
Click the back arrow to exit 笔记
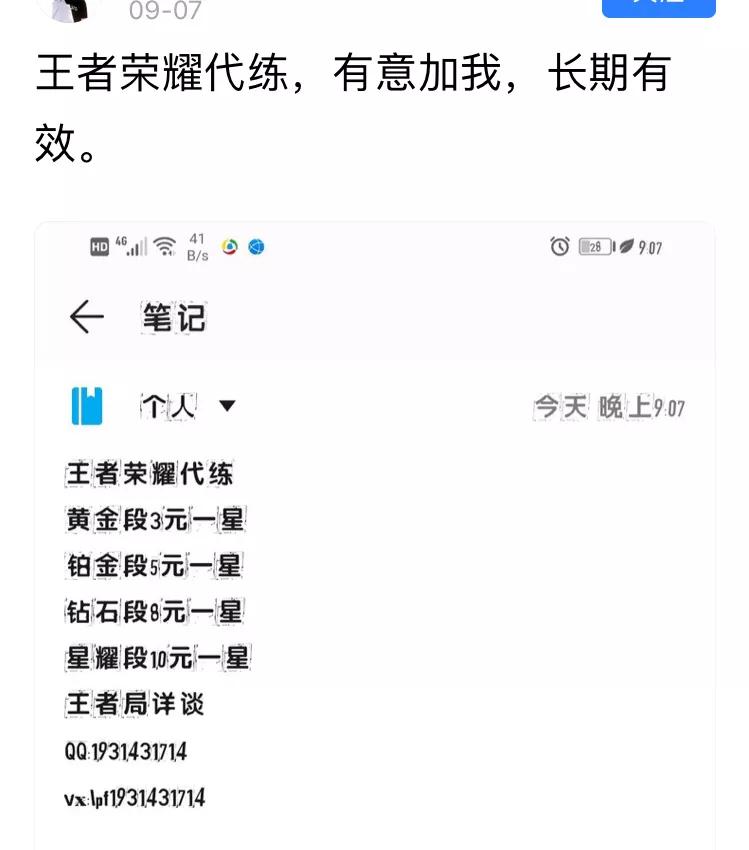[88, 317]
